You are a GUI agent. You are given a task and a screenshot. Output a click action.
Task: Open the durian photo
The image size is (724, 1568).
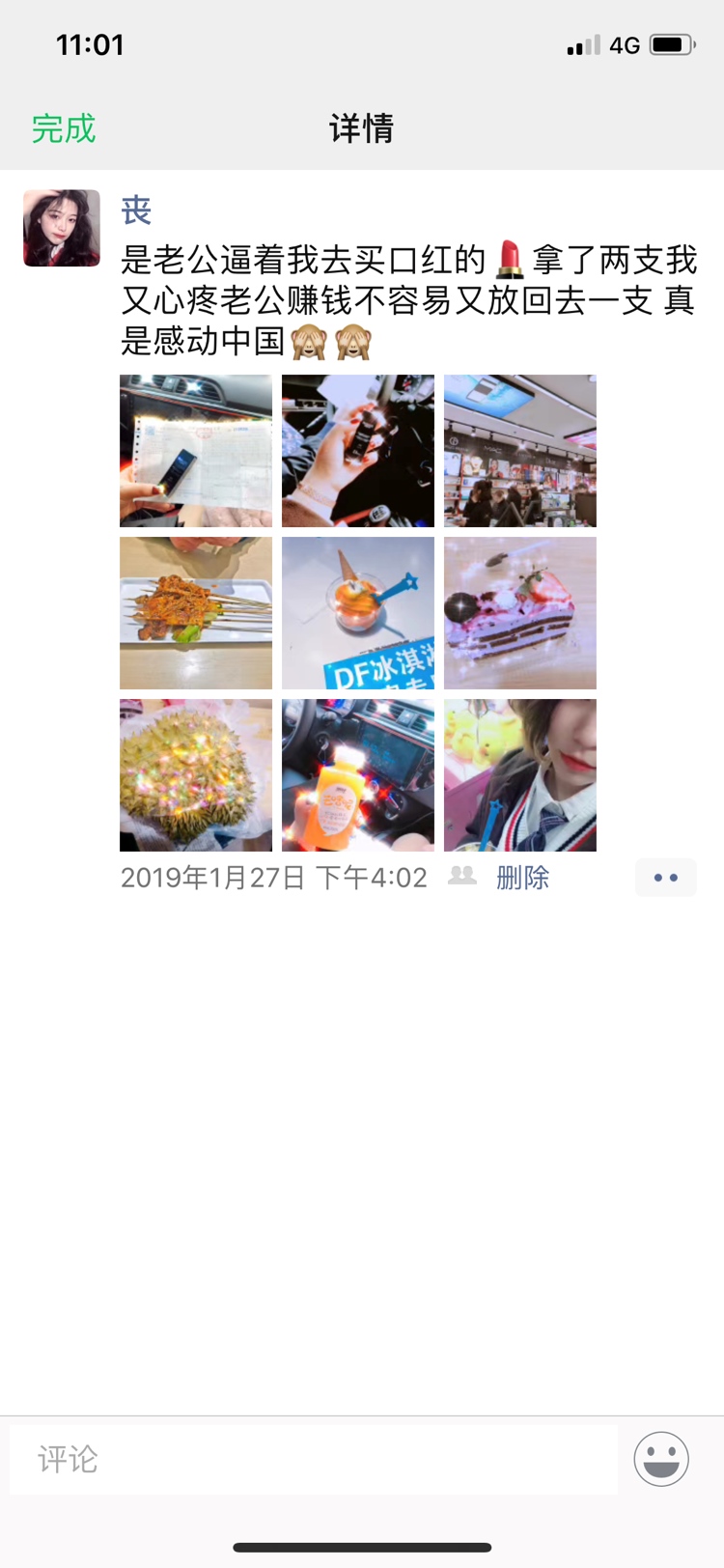pos(196,775)
